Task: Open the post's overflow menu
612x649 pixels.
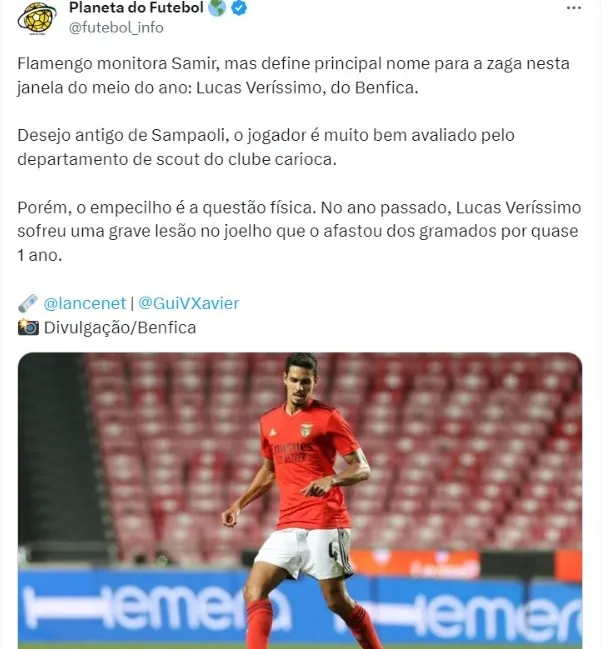Action: click(572, 10)
